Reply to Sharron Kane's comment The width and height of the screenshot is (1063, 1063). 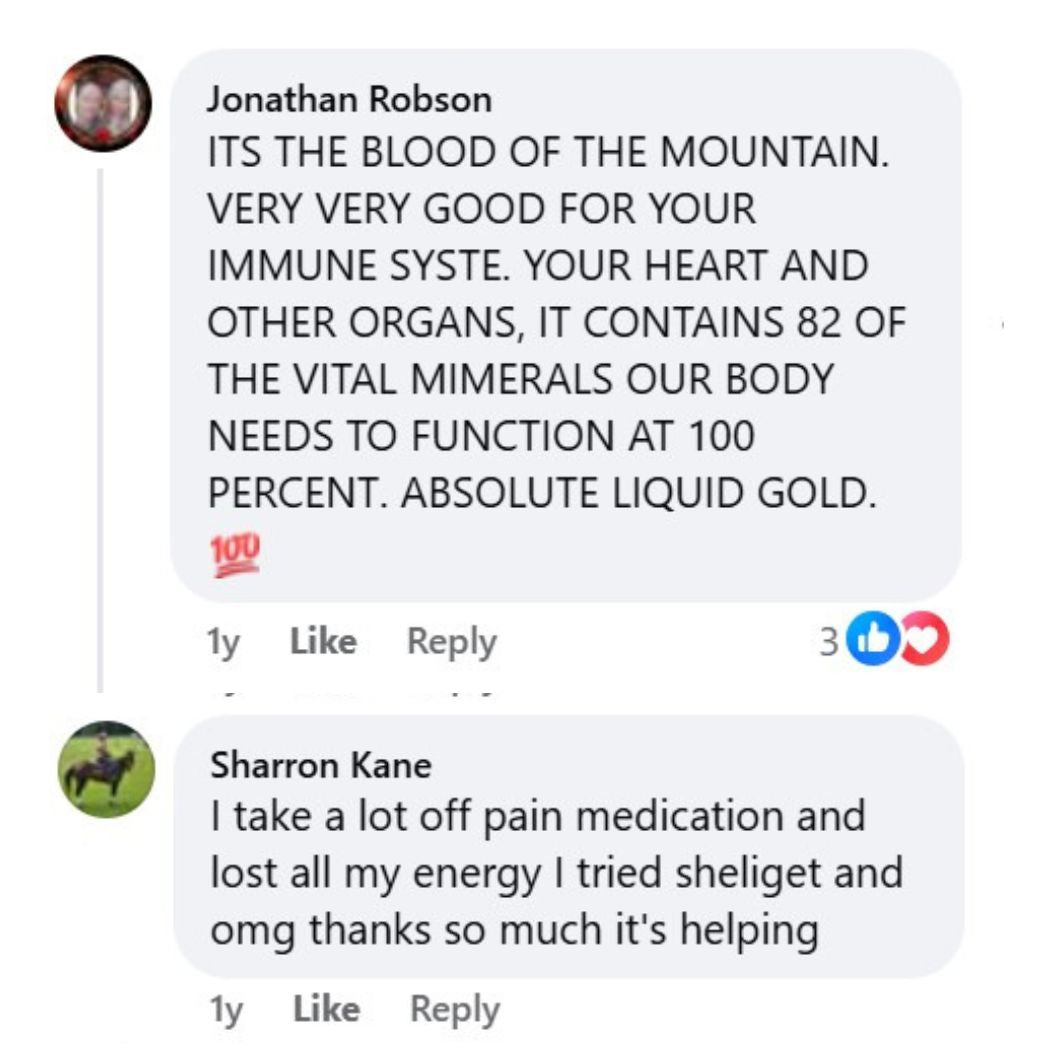click(x=454, y=1010)
